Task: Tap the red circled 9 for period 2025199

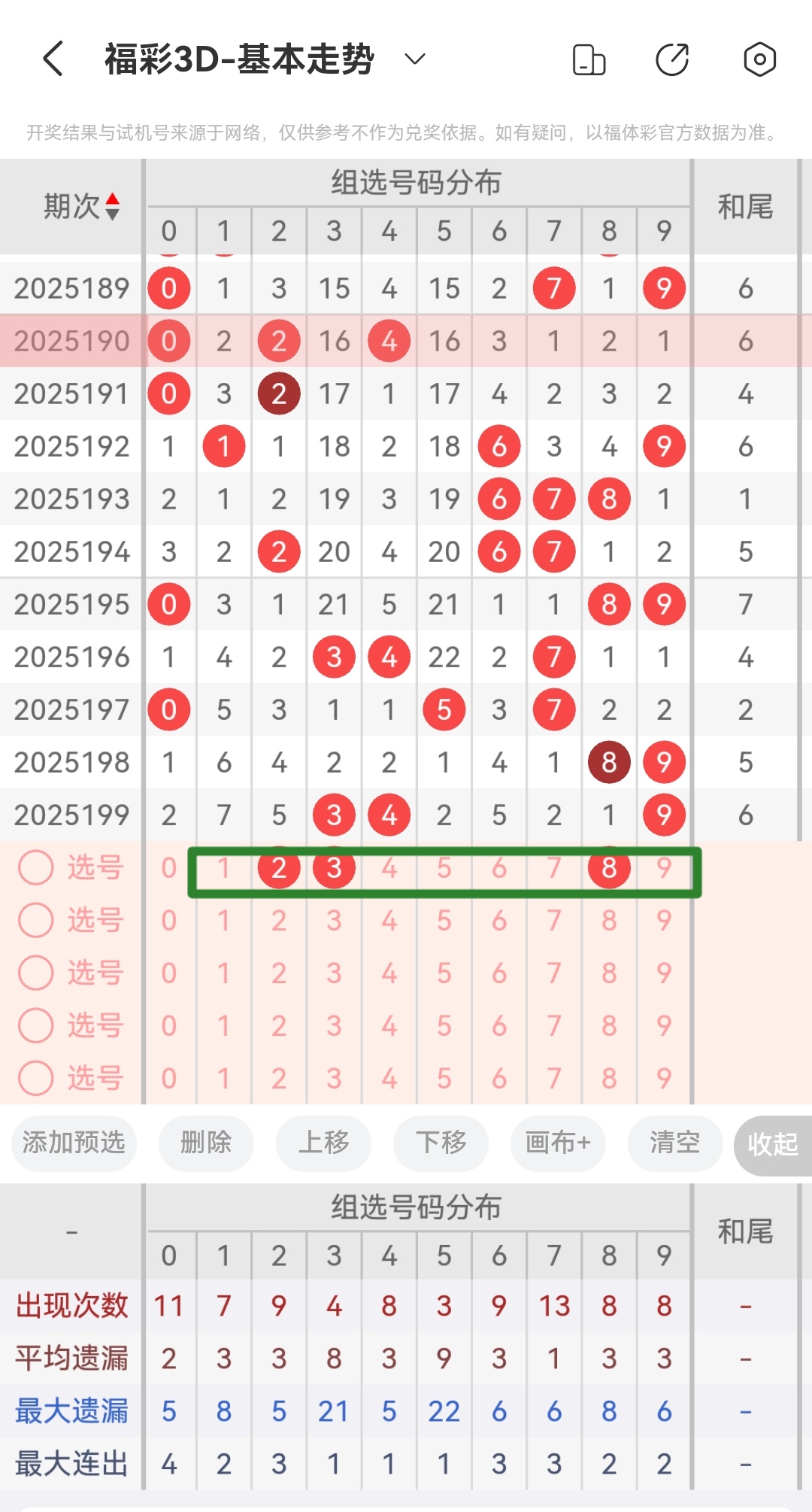Action: (x=664, y=814)
